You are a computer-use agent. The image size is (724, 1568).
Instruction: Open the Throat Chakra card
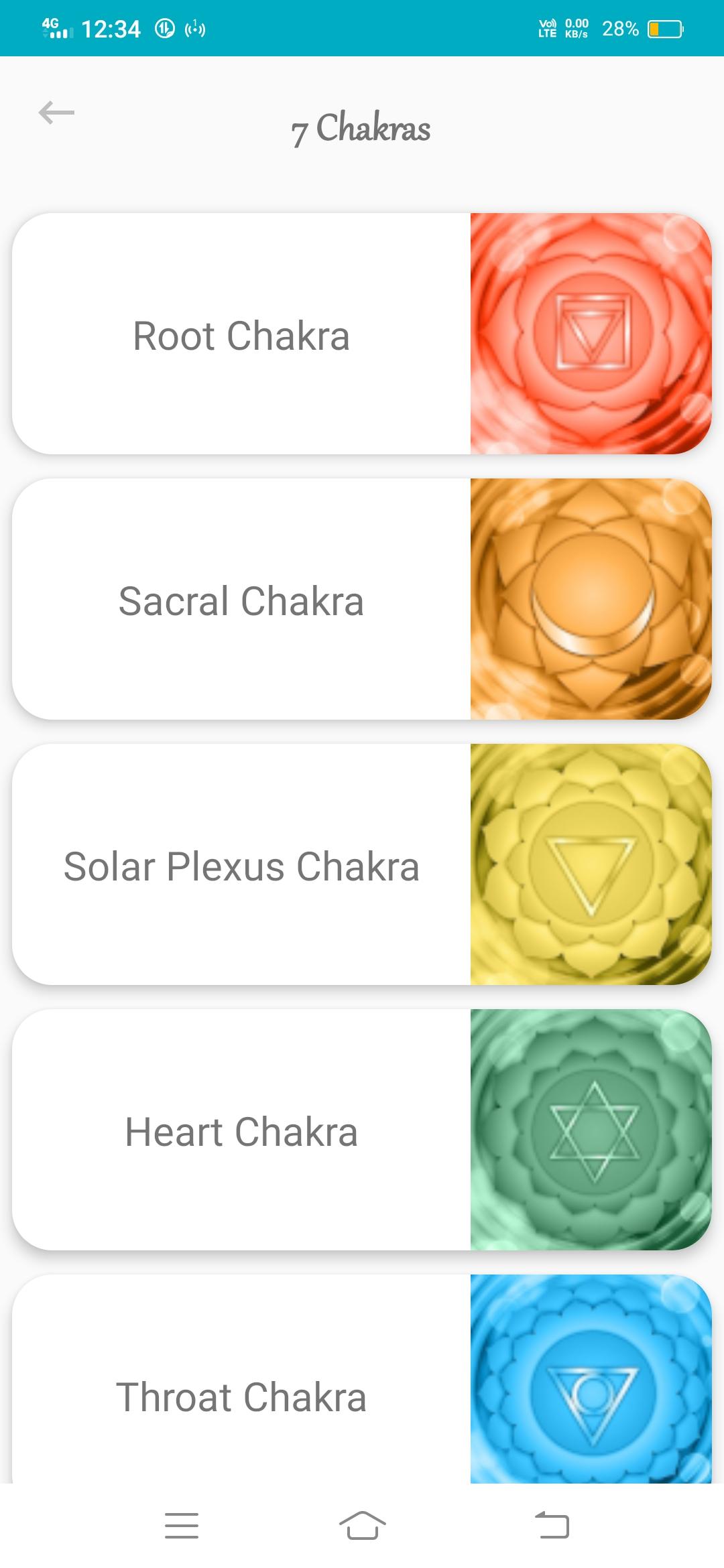point(362,1379)
